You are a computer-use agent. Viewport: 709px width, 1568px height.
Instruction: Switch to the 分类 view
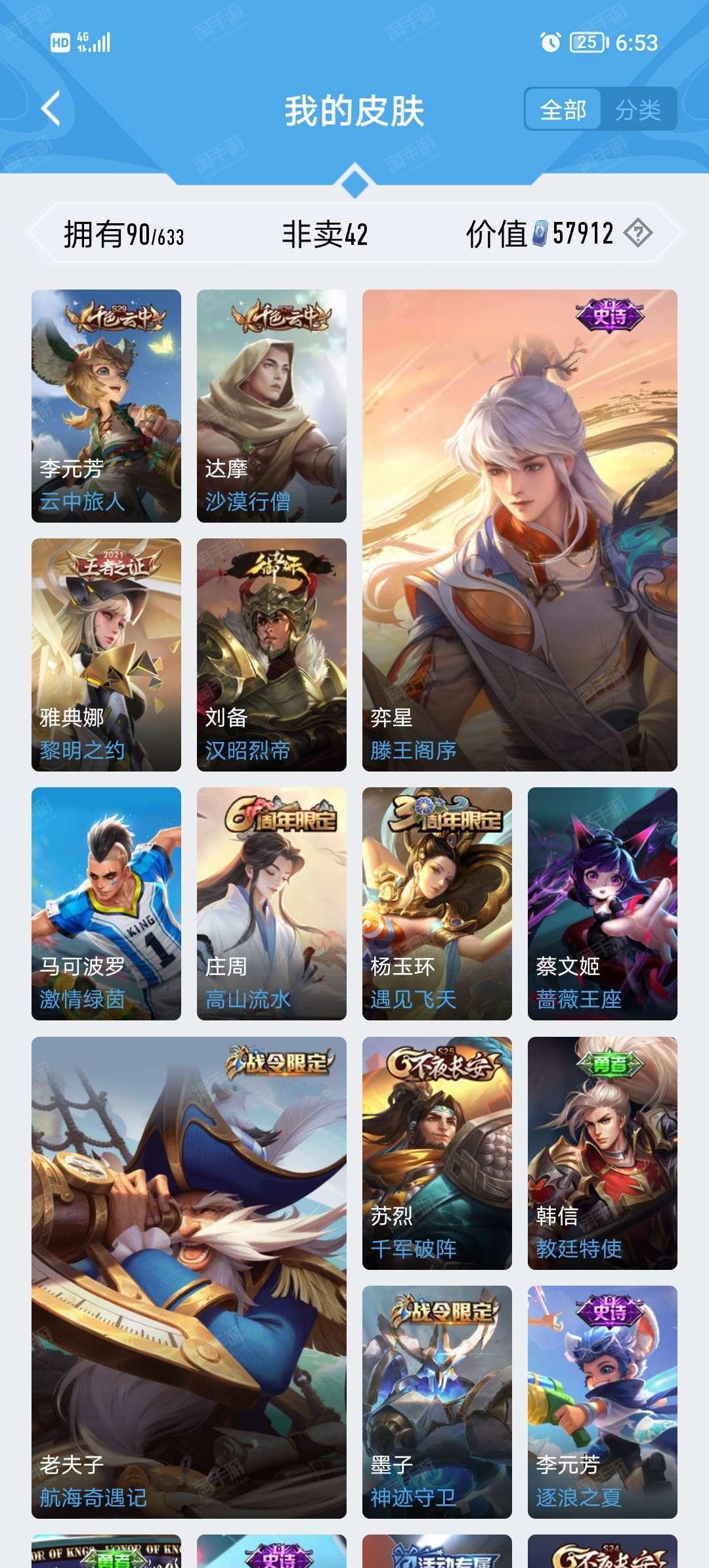pos(638,110)
